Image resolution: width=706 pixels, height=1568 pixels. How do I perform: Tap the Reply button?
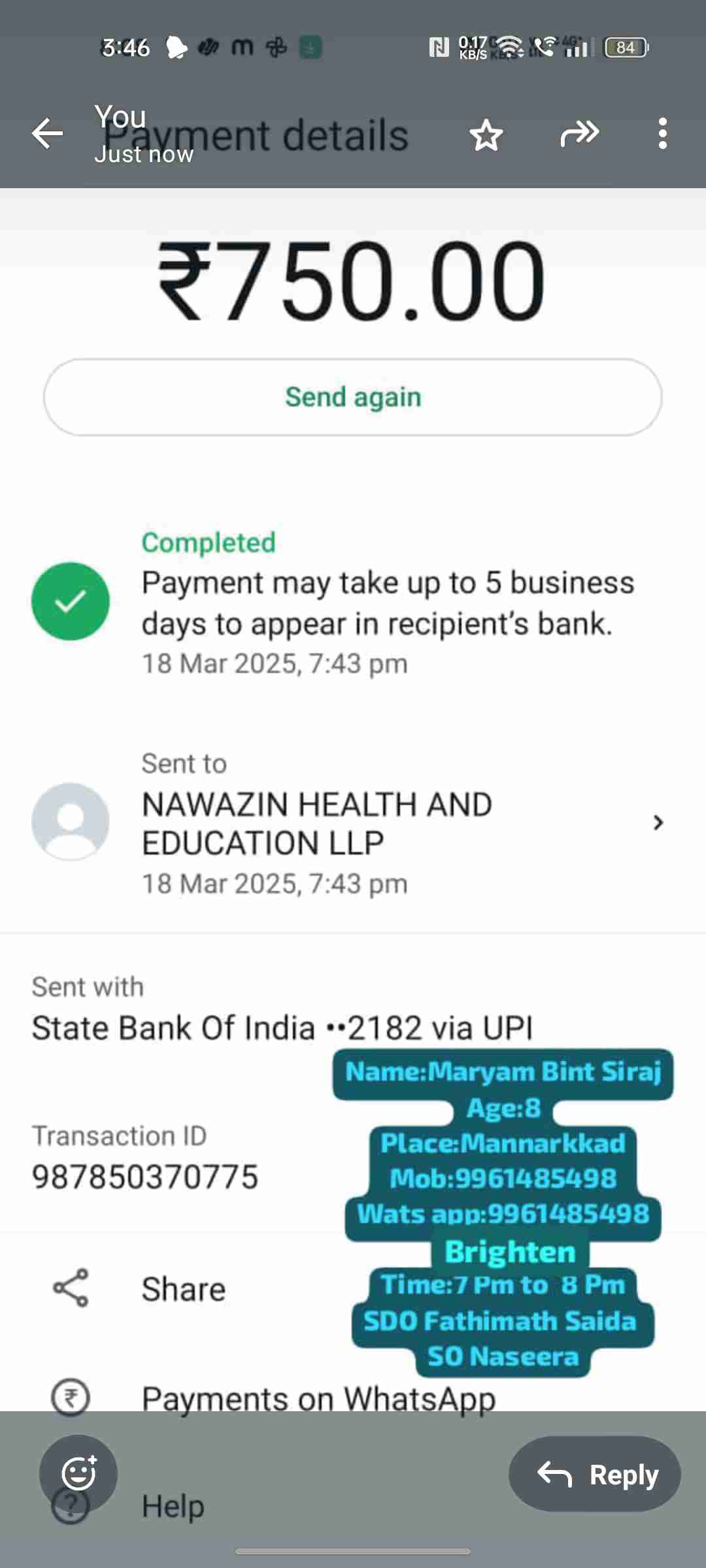pos(595,1474)
